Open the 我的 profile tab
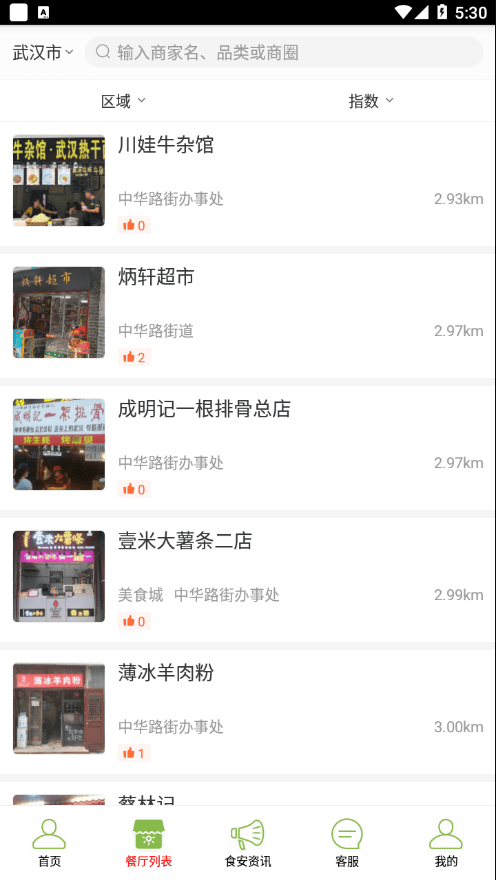 coord(446,843)
